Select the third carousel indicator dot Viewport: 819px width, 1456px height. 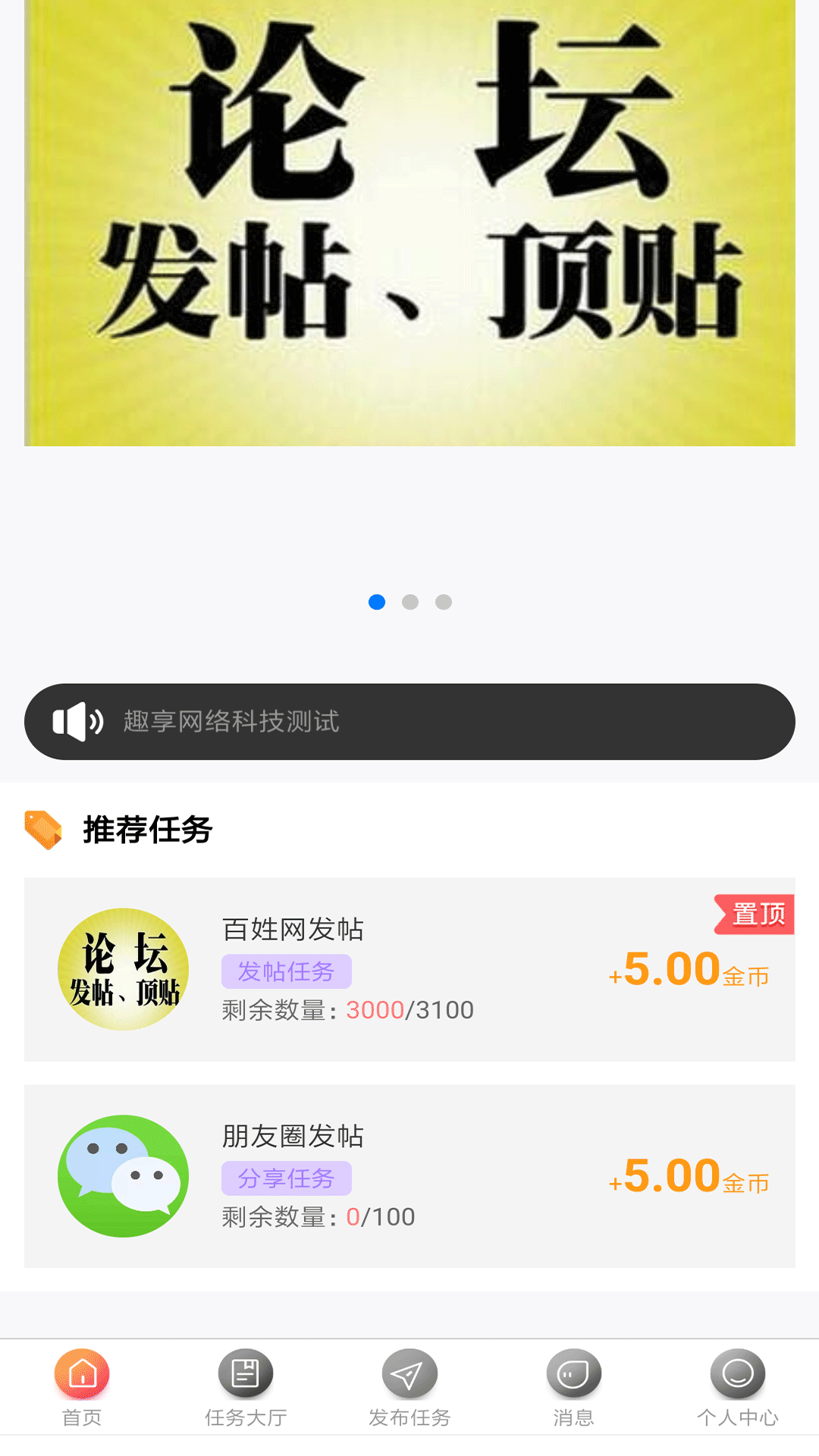click(444, 601)
